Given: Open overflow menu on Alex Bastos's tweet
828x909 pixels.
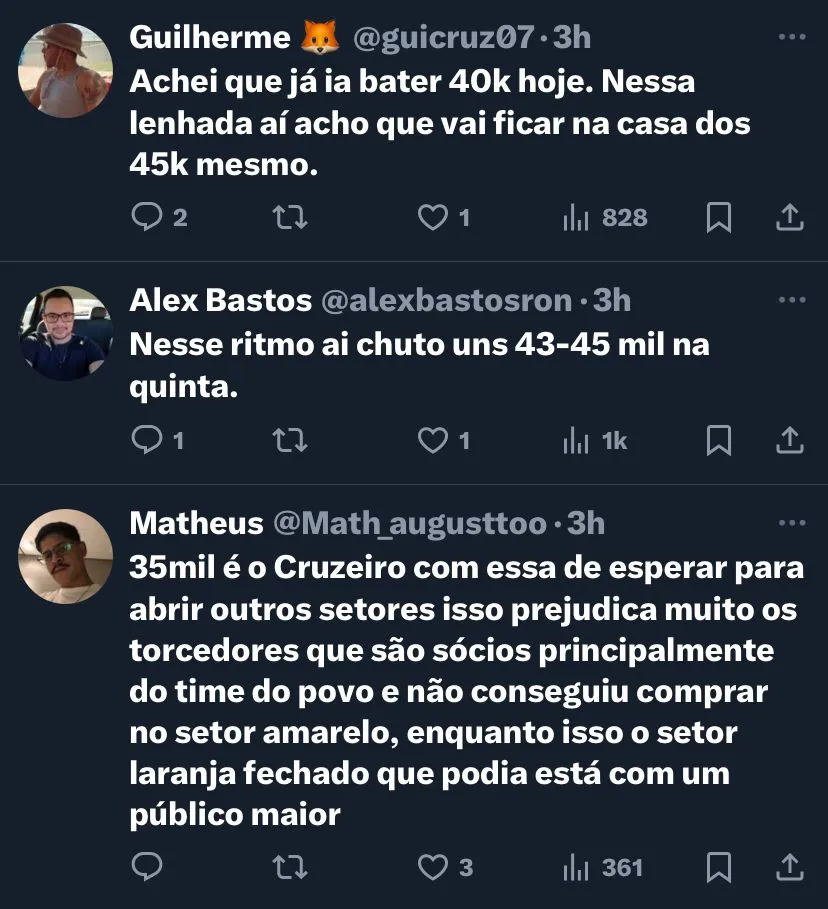Looking at the screenshot, I should coord(791,300).
